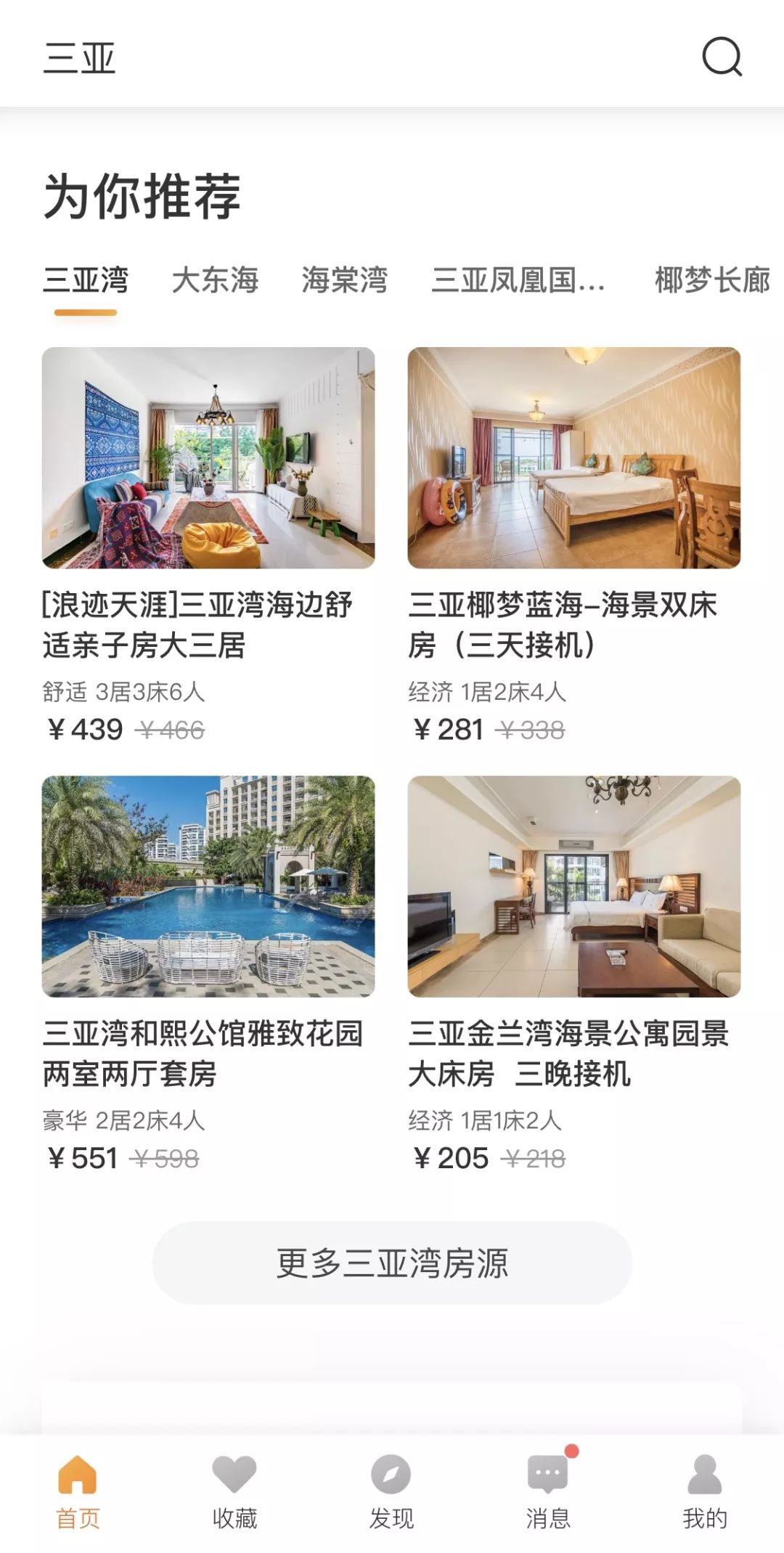Screen dimensions: 784x1553
Task: Select the 海棠湾 category tab
Action: click(x=345, y=280)
